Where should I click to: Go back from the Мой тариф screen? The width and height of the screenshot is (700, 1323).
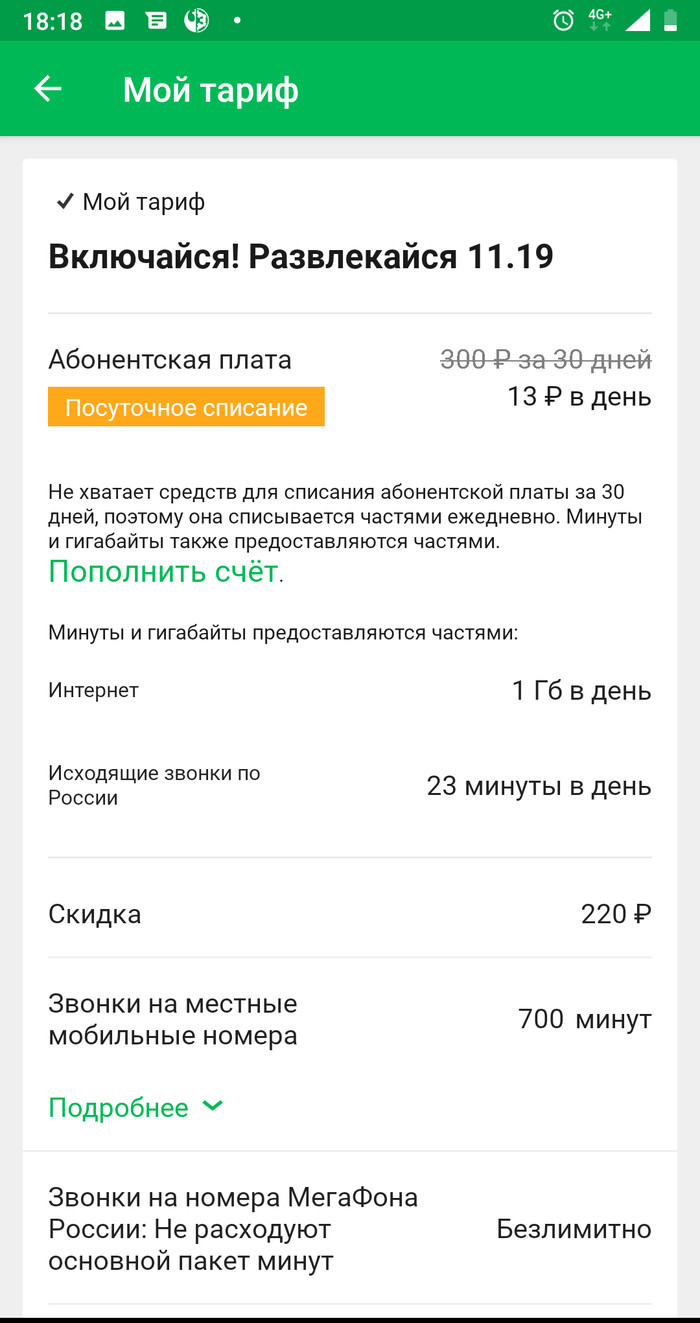[x=48, y=89]
